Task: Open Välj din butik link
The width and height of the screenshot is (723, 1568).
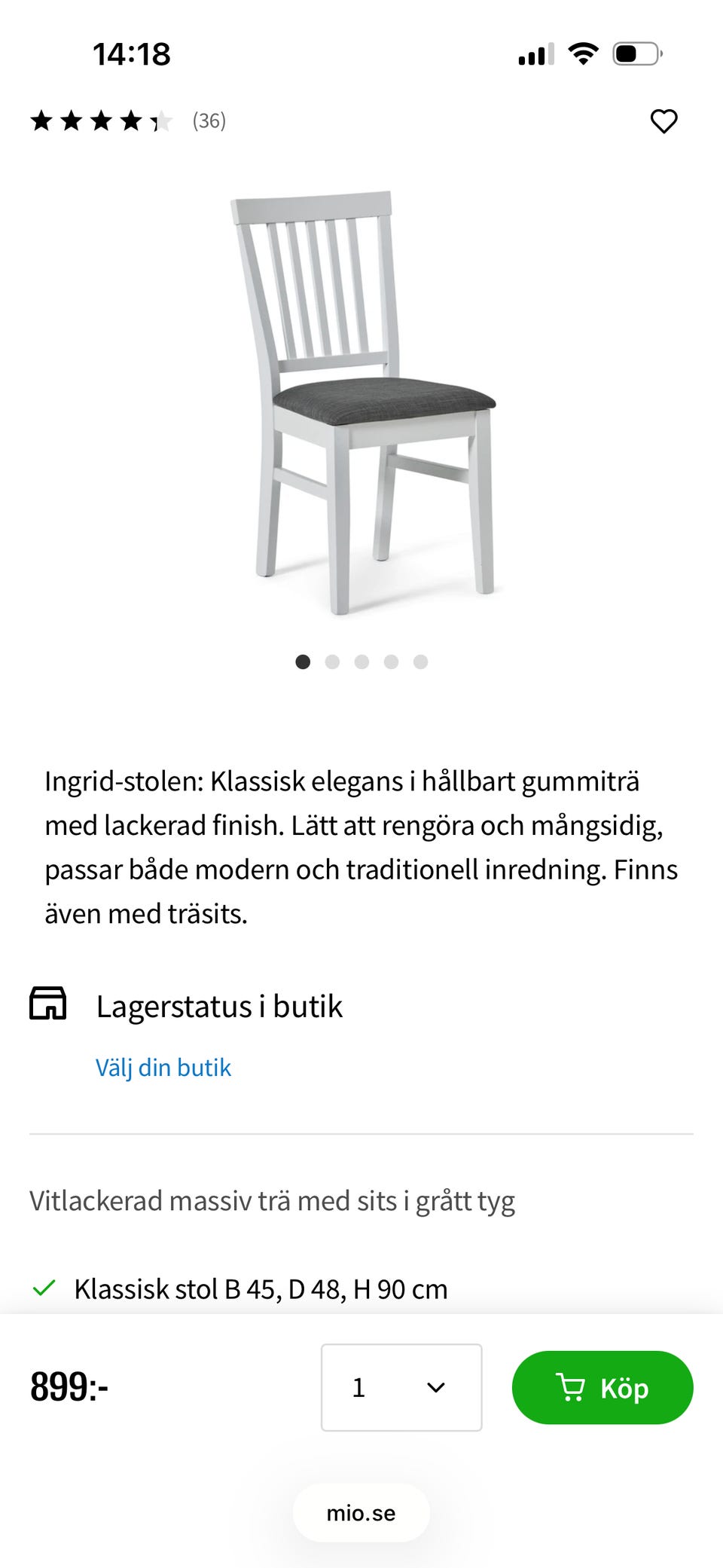Action: [163, 1067]
